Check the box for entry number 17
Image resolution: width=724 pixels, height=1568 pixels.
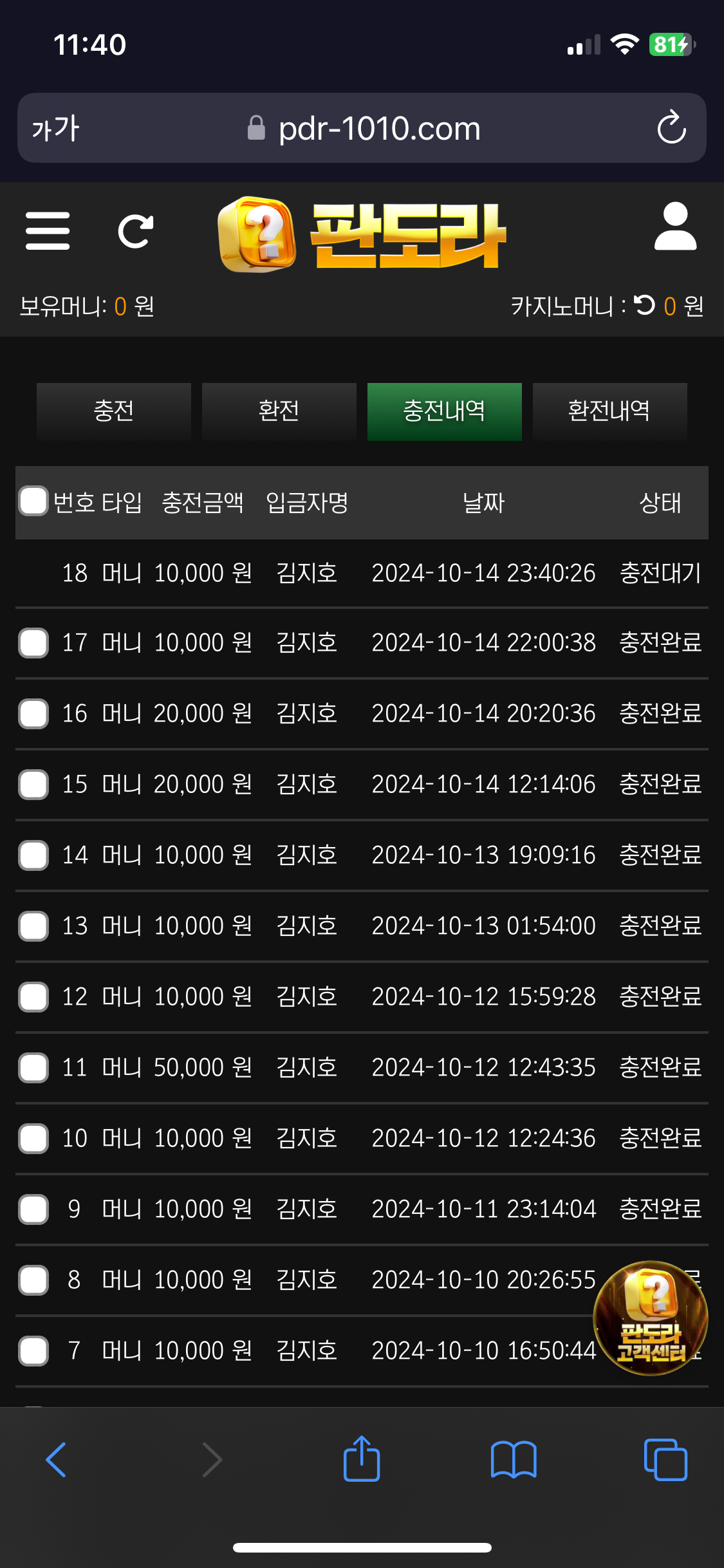pyautogui.click(x=33, y=643)
